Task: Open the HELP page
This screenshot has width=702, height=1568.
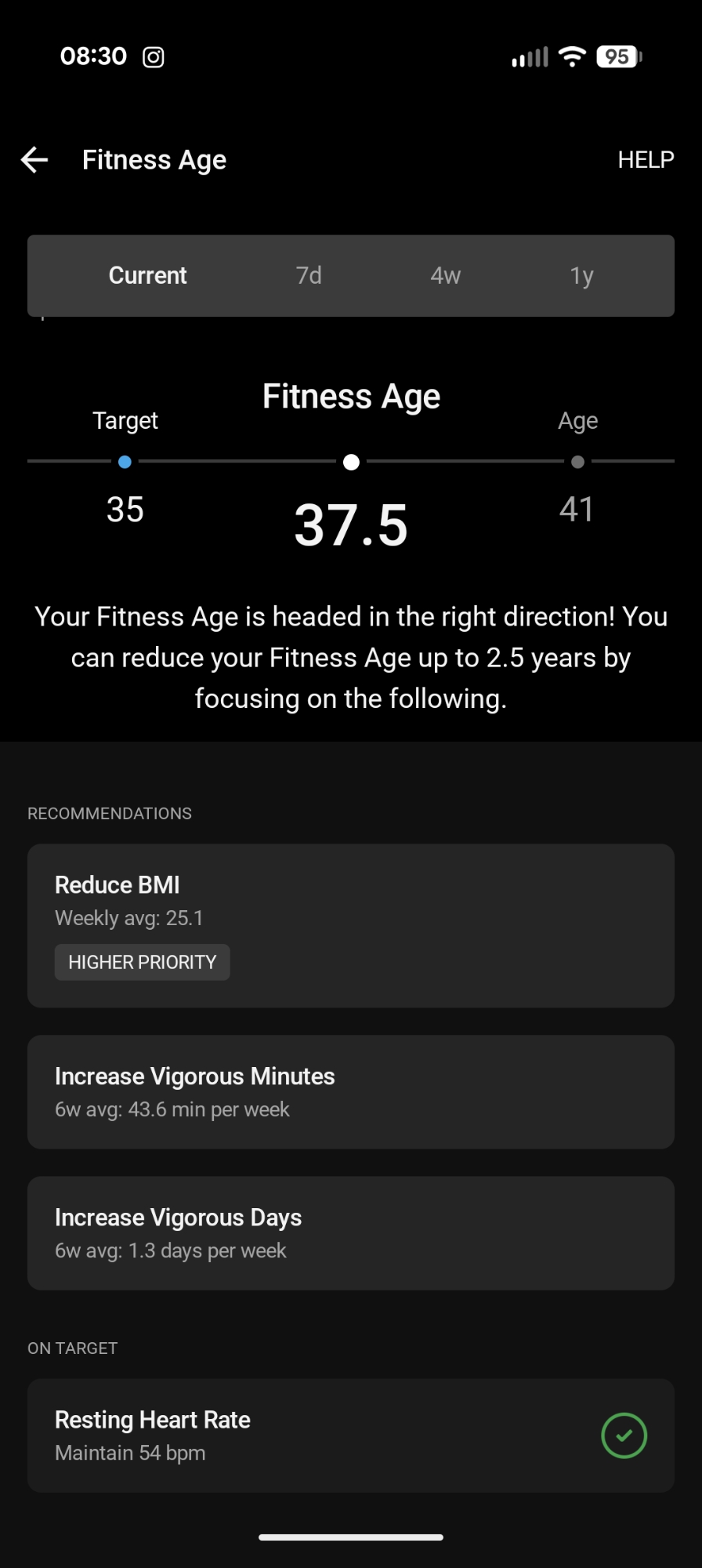Action: pos(645,160)
